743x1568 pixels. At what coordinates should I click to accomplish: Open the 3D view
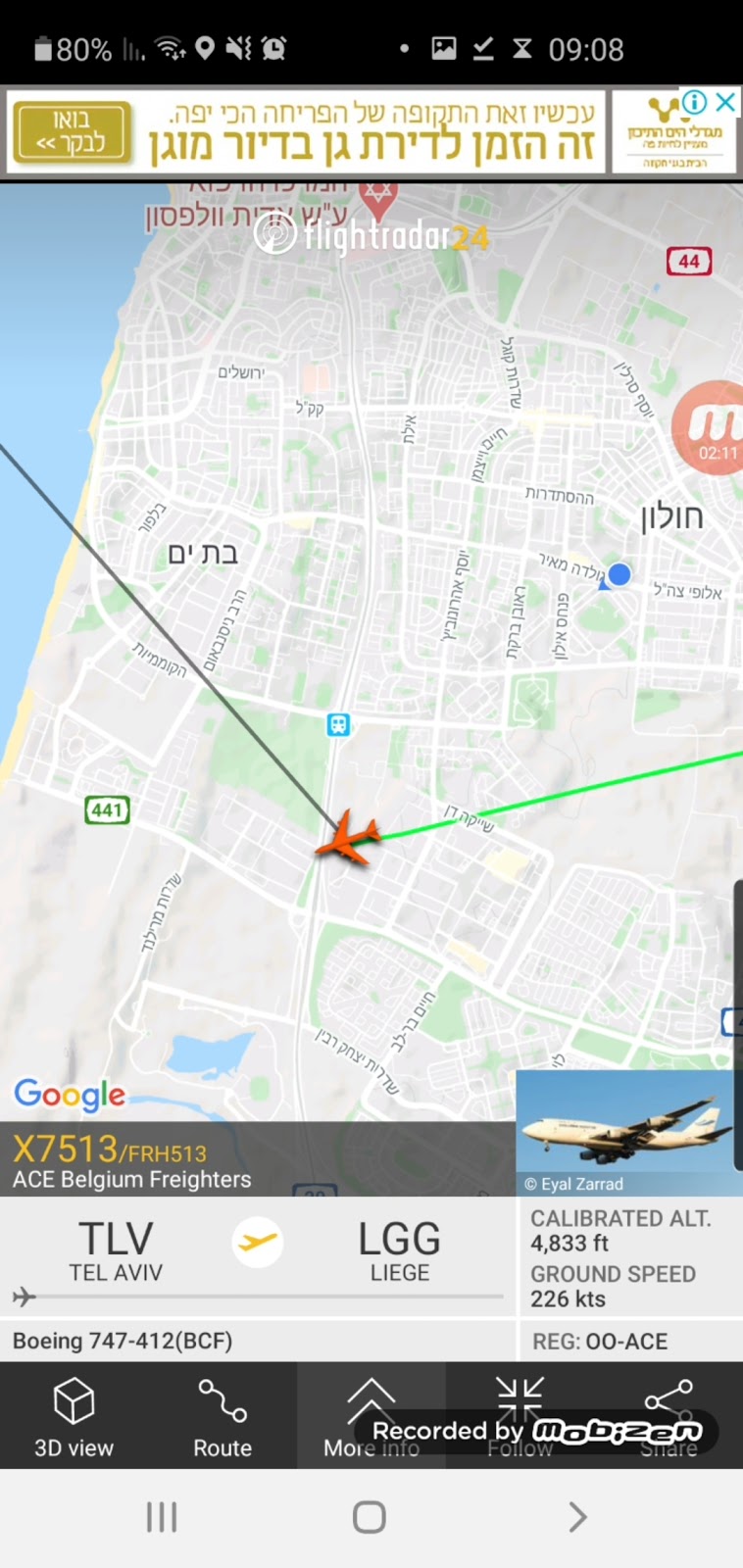coord(74,1414)
